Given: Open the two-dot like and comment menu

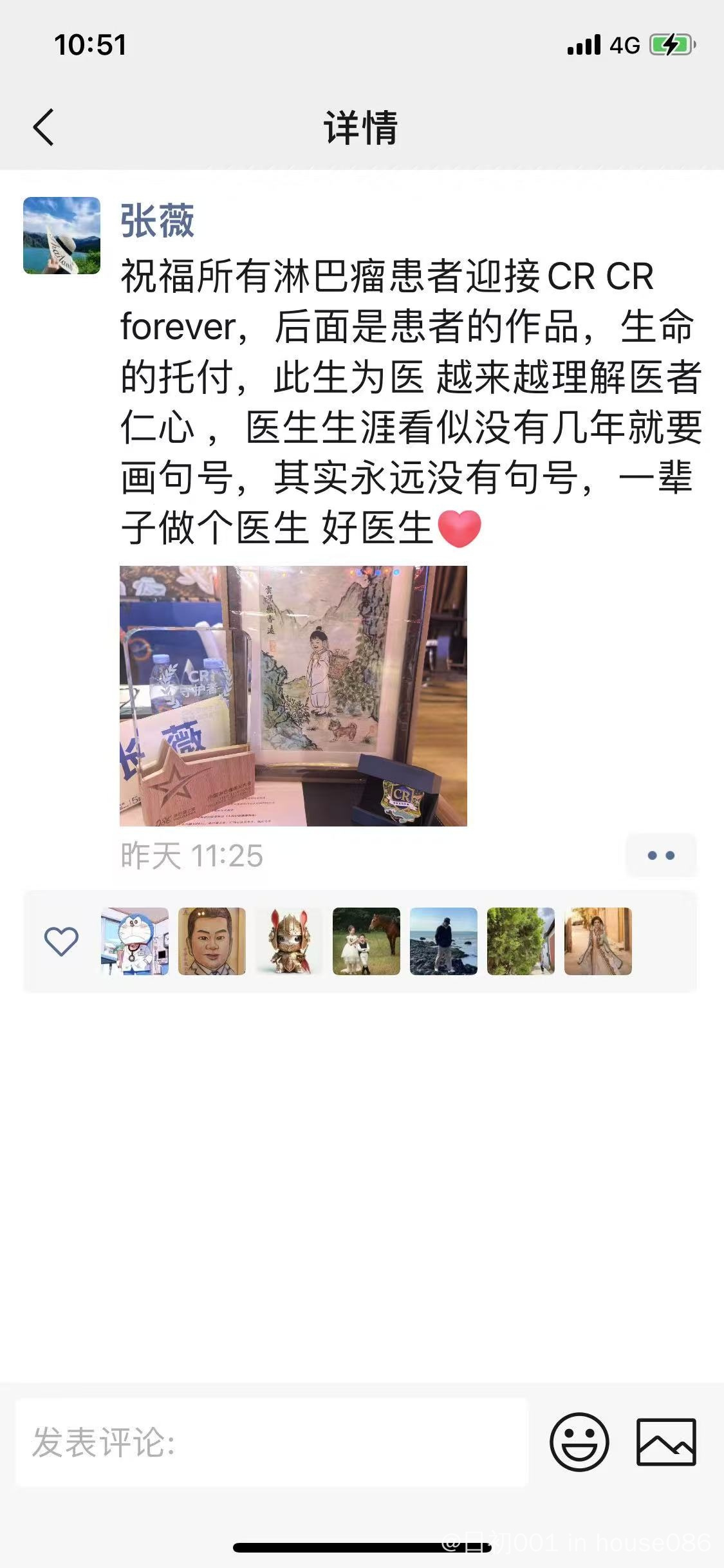Looking at the screenshot, I should click(x=661, y=855).
